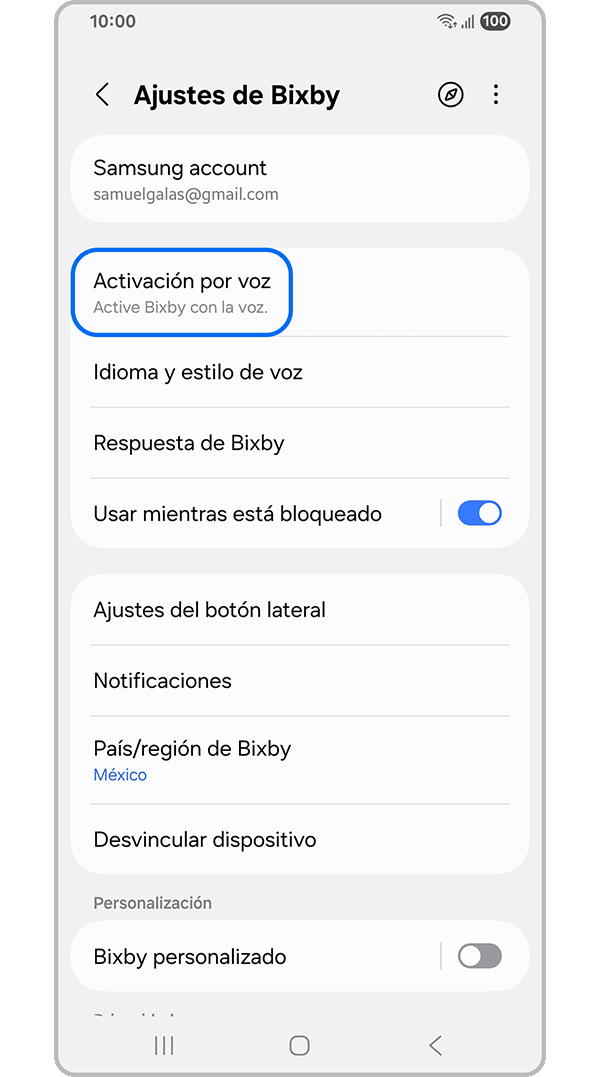Viewport: 600px width, 1077px height.
Task: Open Activación por voz settings
Action: tap(182, 293)
